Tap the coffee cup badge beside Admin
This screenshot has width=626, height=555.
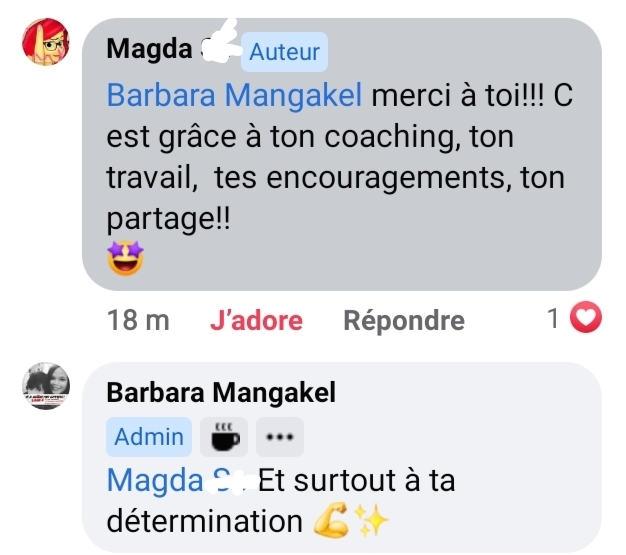(222, 437)
